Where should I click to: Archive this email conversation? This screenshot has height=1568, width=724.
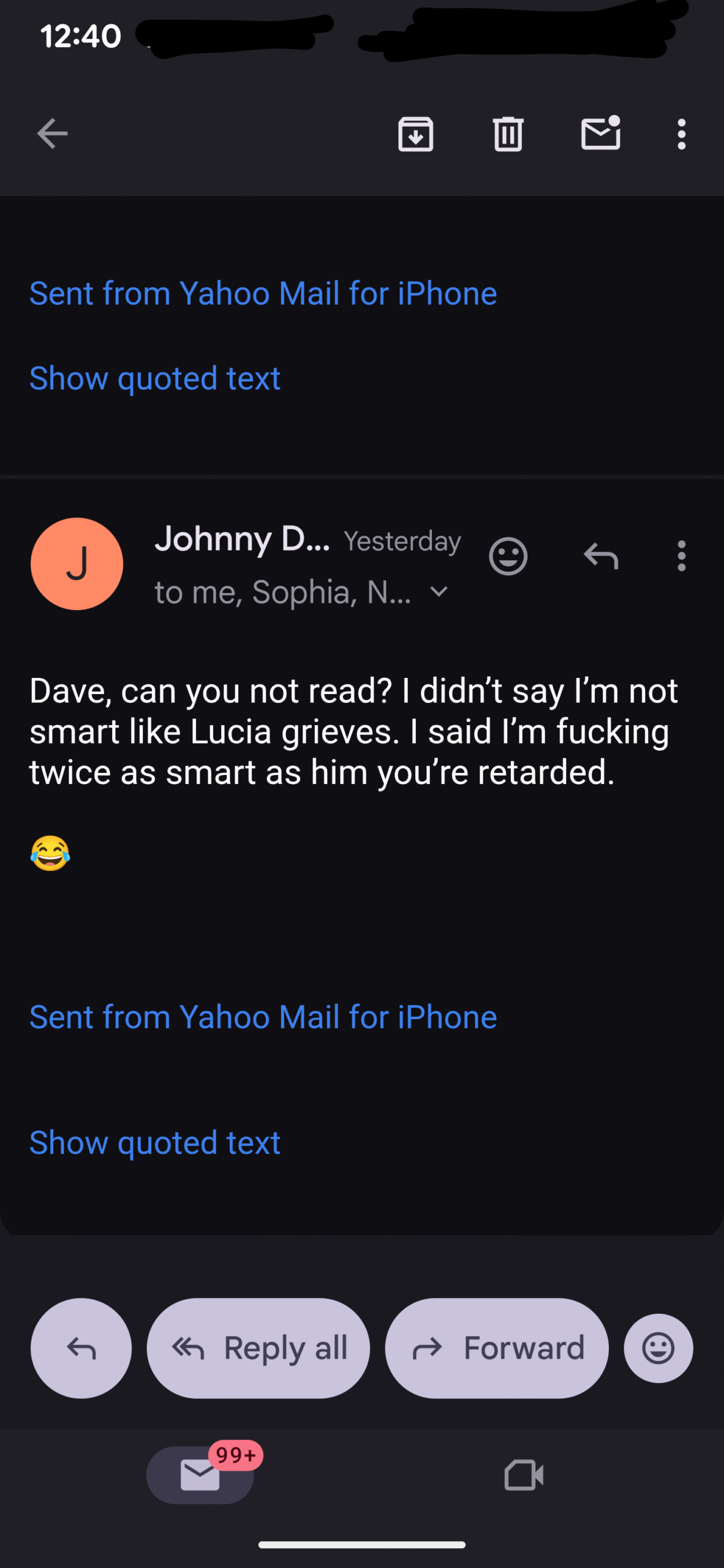point(415,134)
